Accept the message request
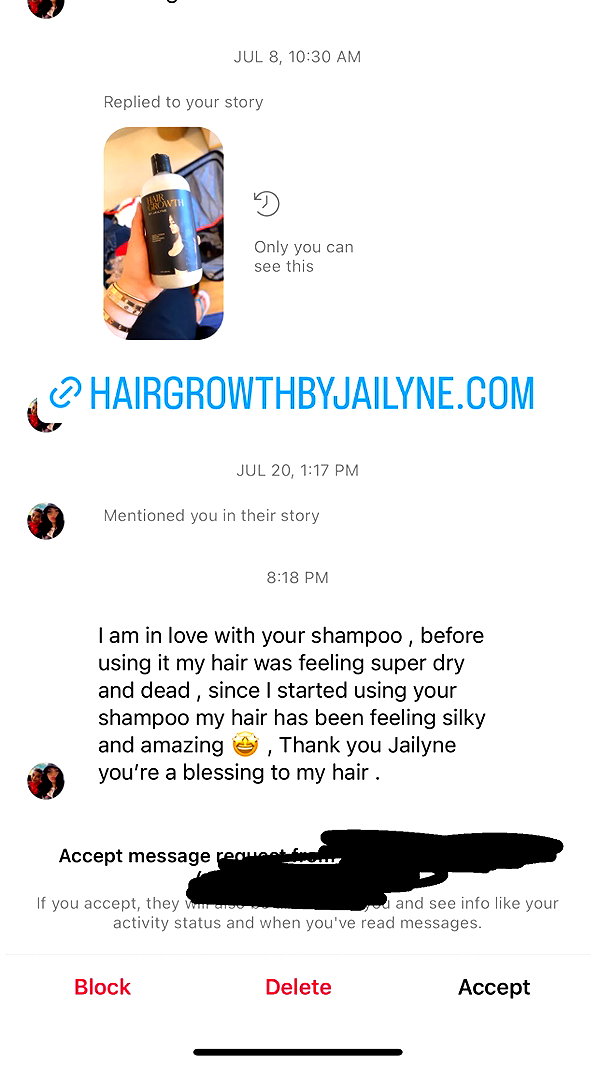 coord(494,987)
